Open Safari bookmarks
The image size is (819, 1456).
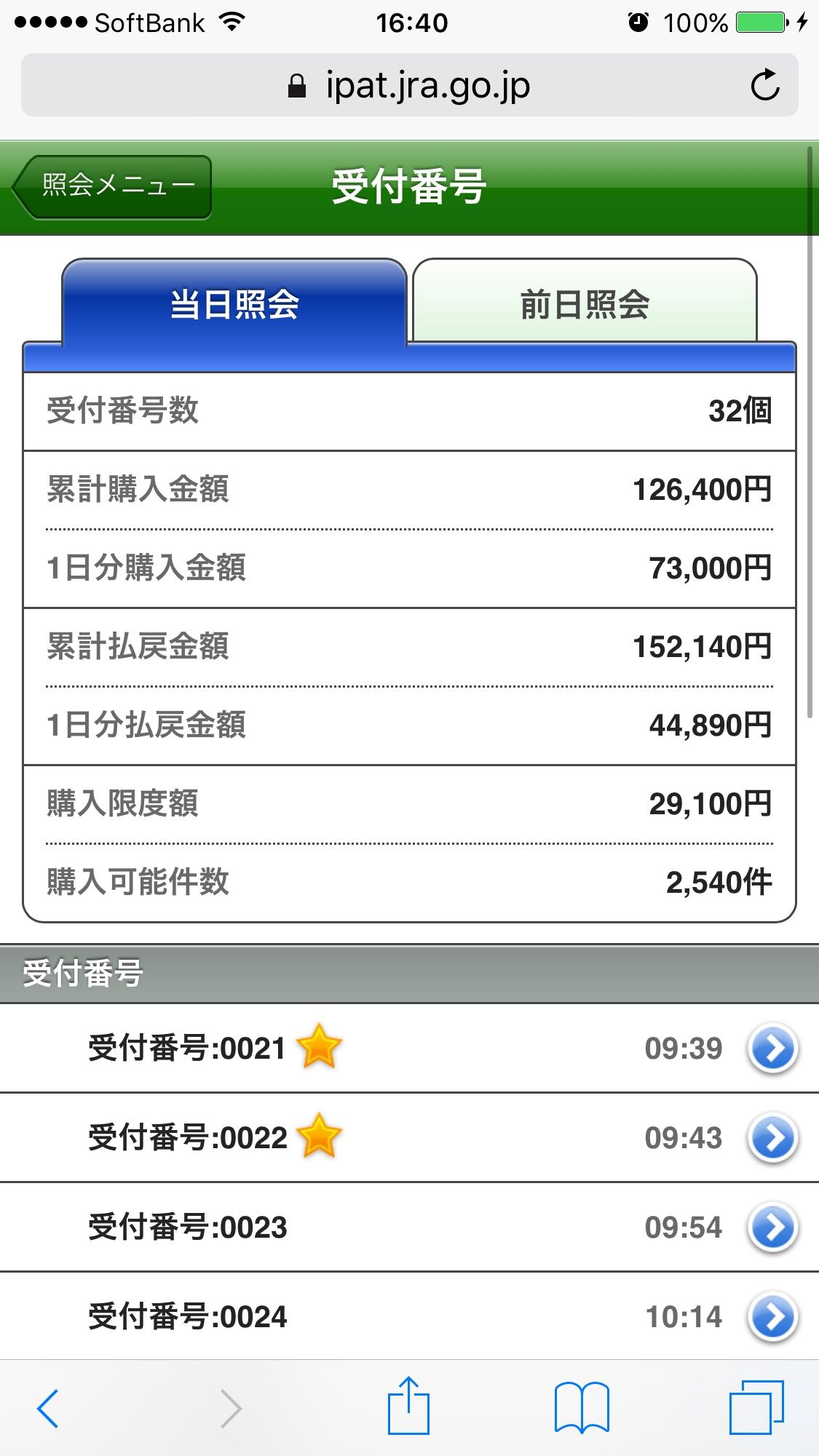pos(582,1407)
